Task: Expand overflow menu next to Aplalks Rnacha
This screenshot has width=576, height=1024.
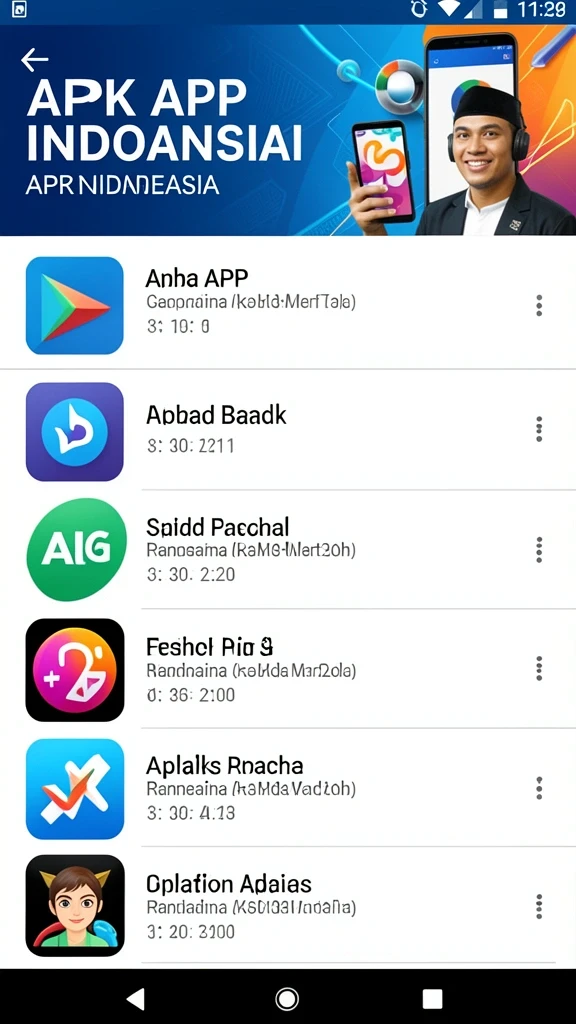Action: [539, 788]
